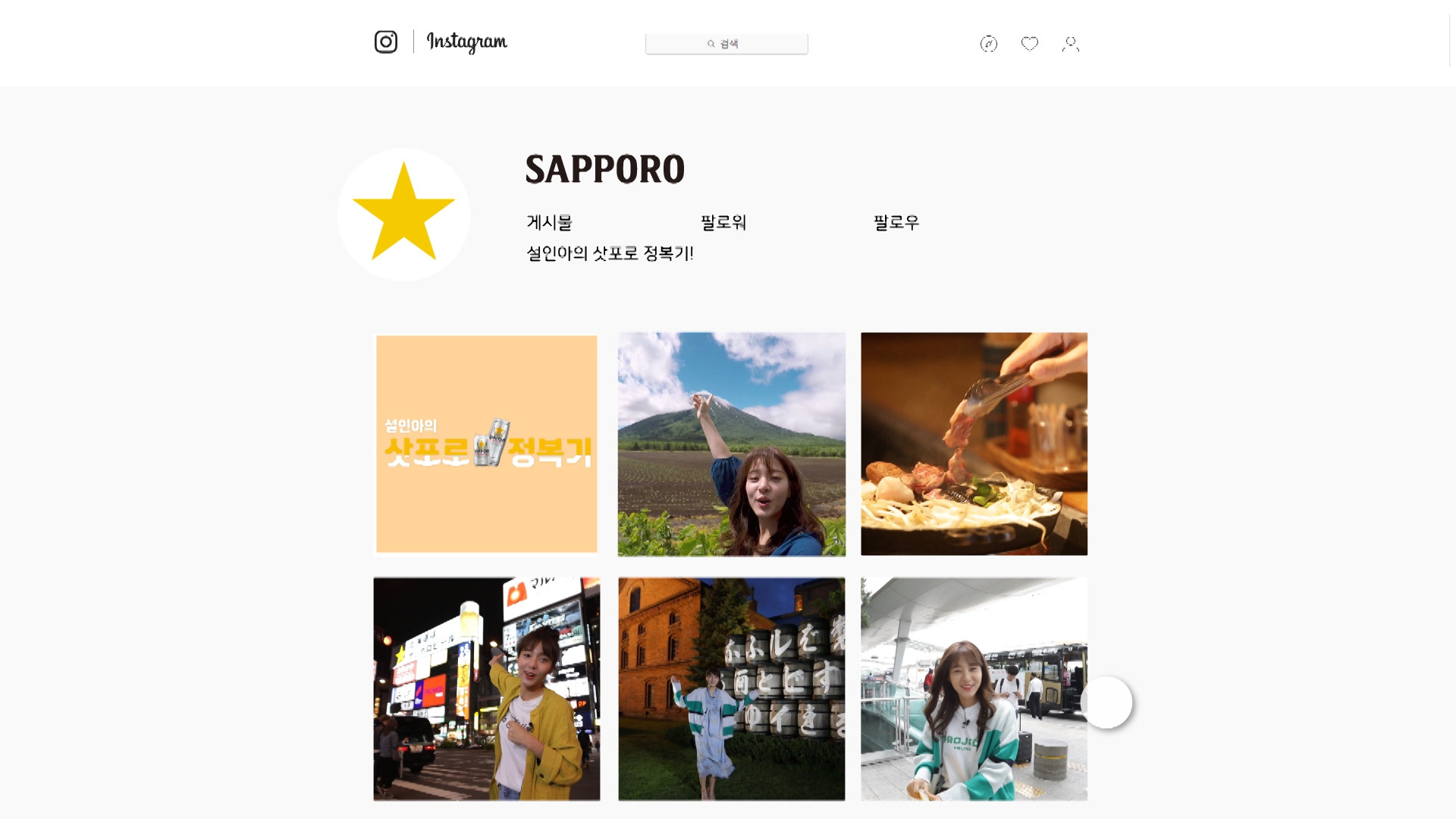Tap the Instagram camera logo icon
1456x819 pixels.
coord(385,42)
